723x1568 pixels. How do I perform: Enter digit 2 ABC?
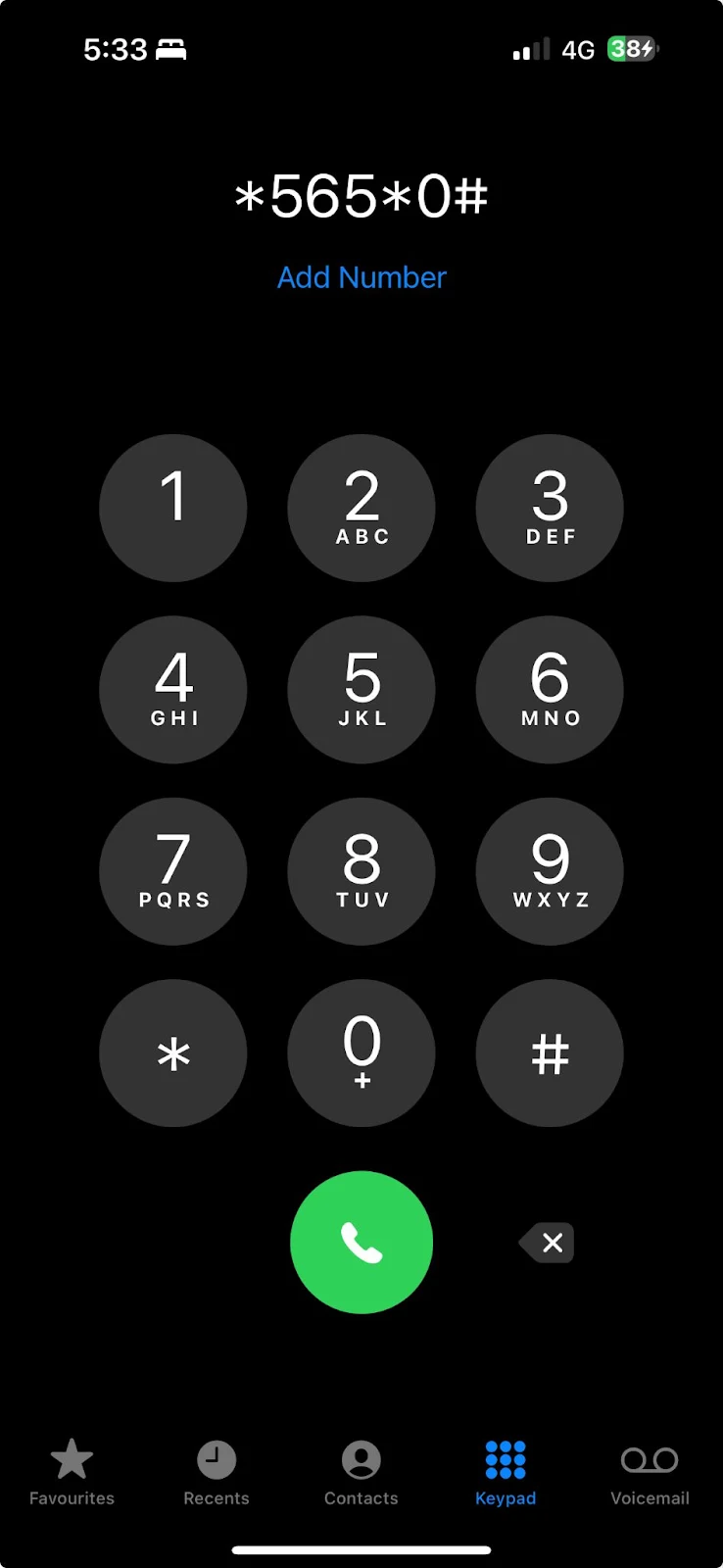point(361,508)
